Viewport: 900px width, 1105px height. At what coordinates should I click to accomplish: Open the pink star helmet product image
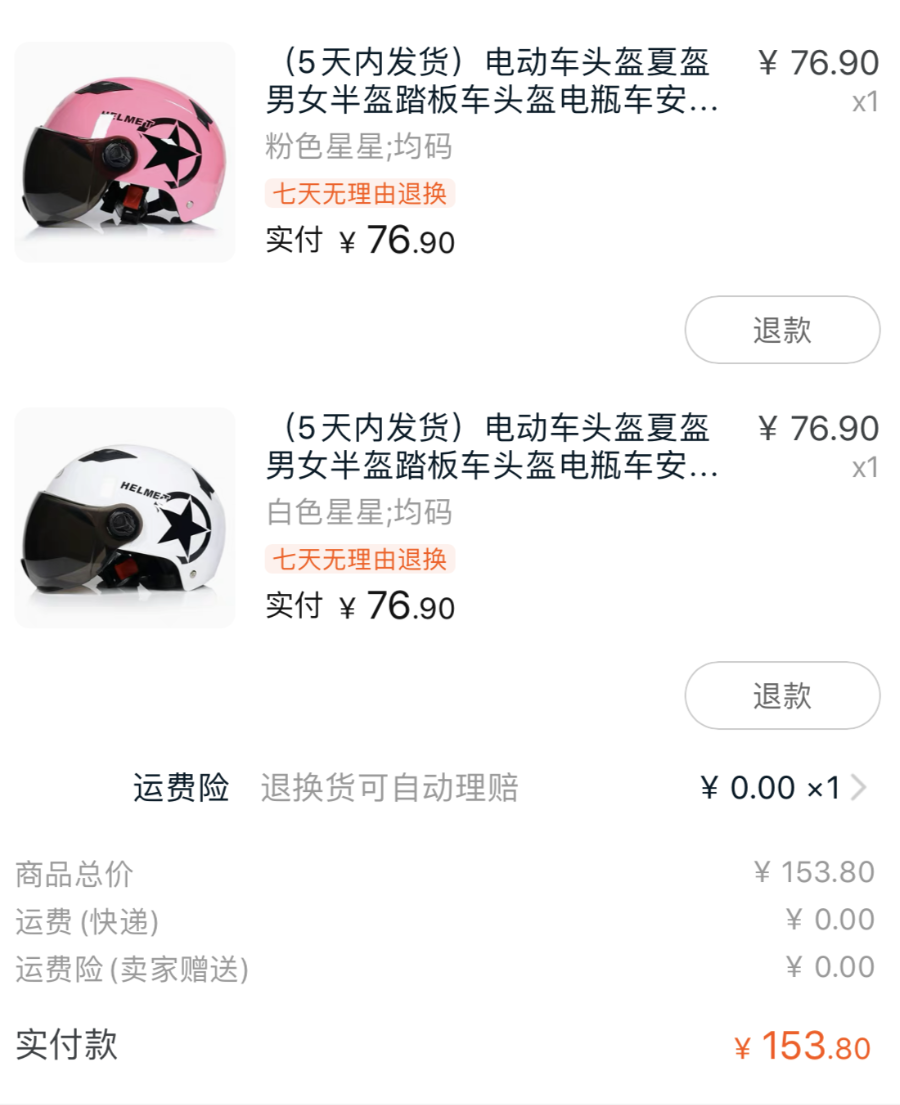click(x=125, y=152)
